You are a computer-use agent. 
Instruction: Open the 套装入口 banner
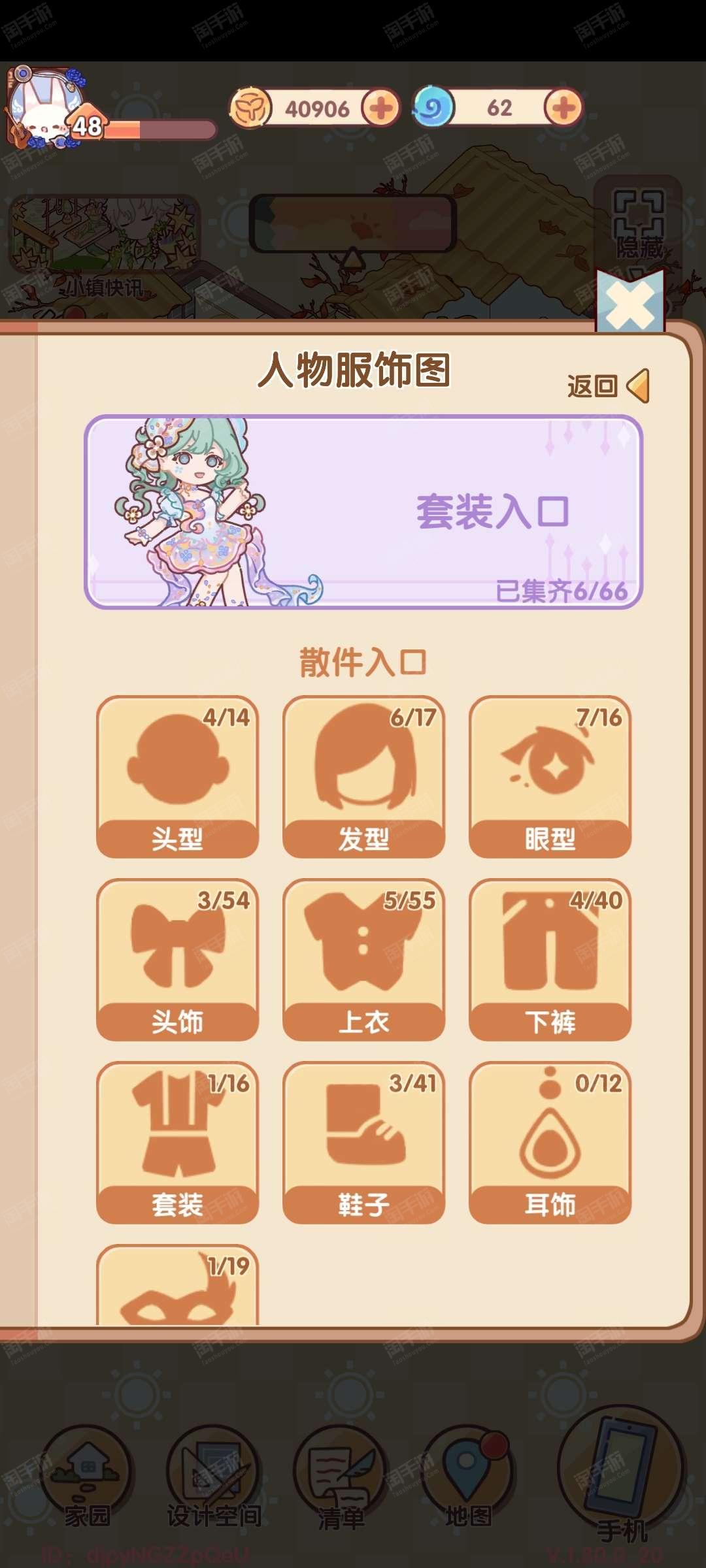click(363, 512)
